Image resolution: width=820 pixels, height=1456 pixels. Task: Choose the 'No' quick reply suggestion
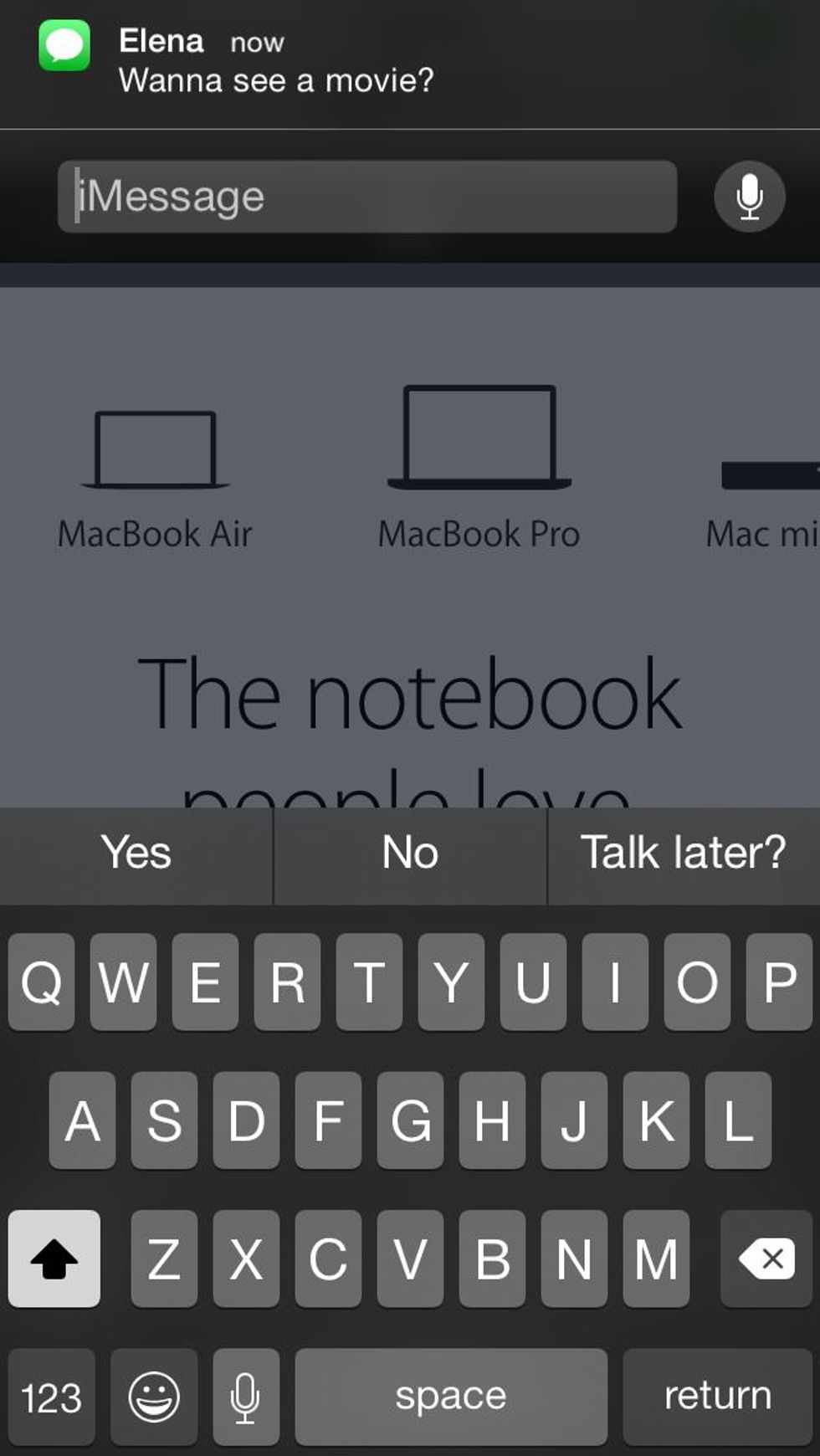[410, 854]
